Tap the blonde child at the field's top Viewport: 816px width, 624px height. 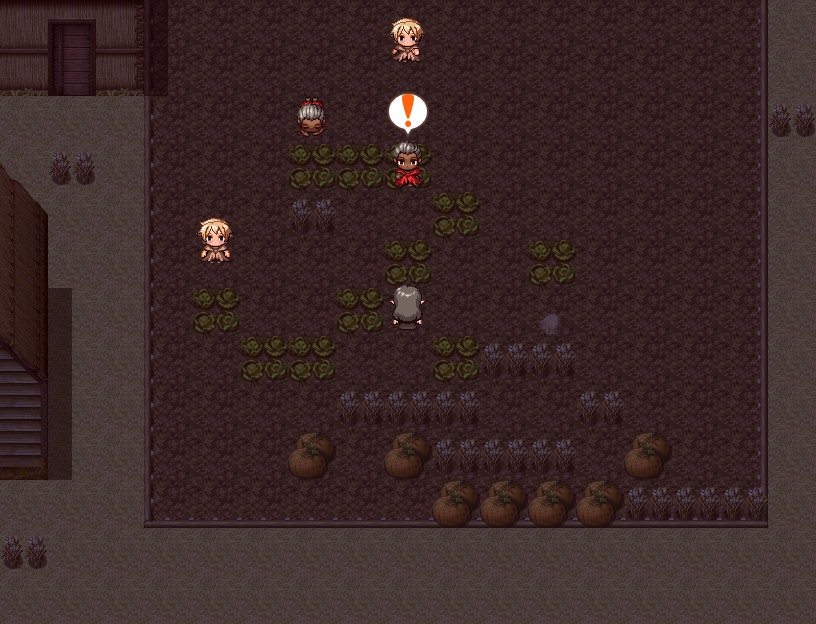pos(406,41)
